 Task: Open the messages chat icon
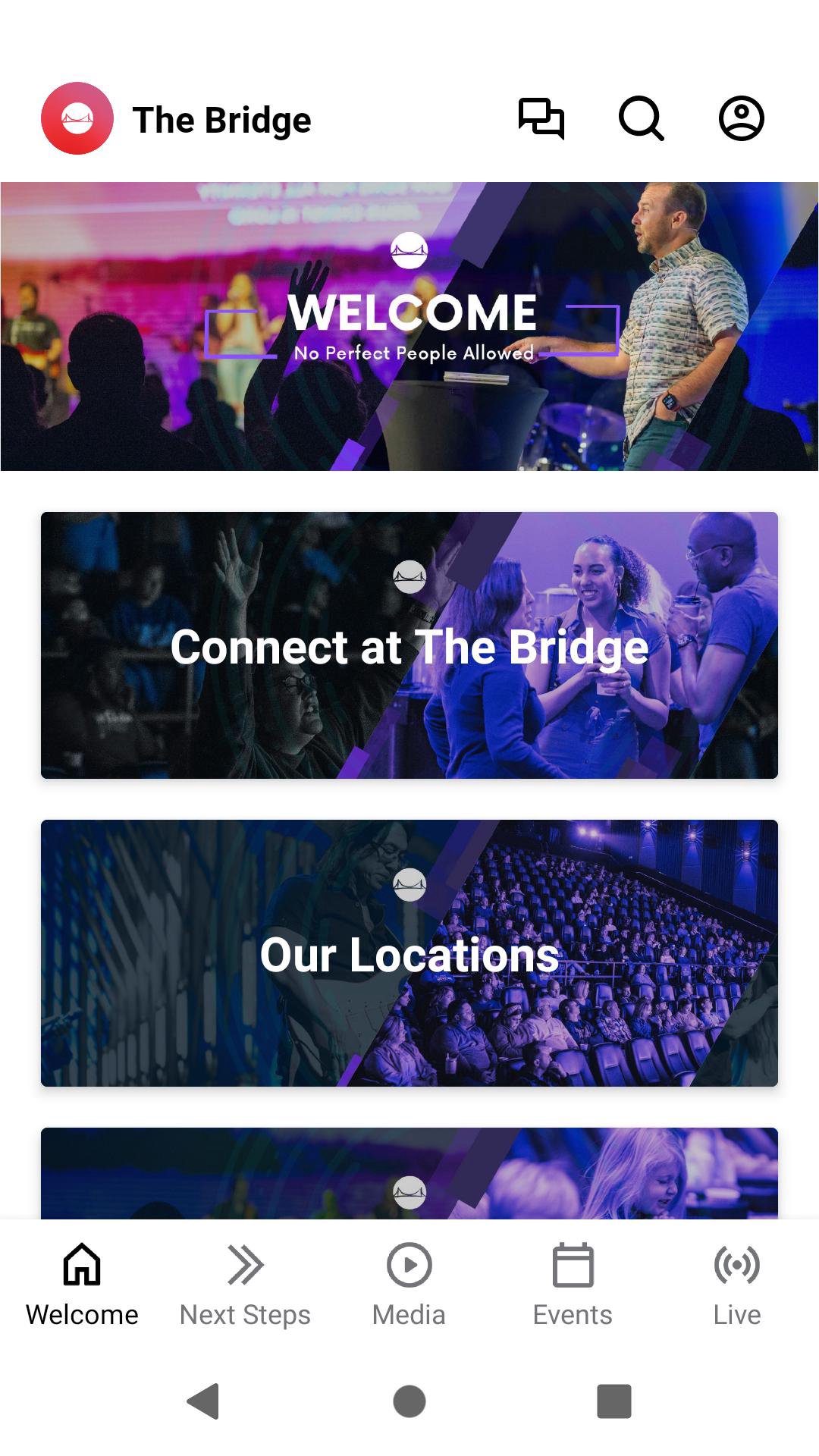541,119
